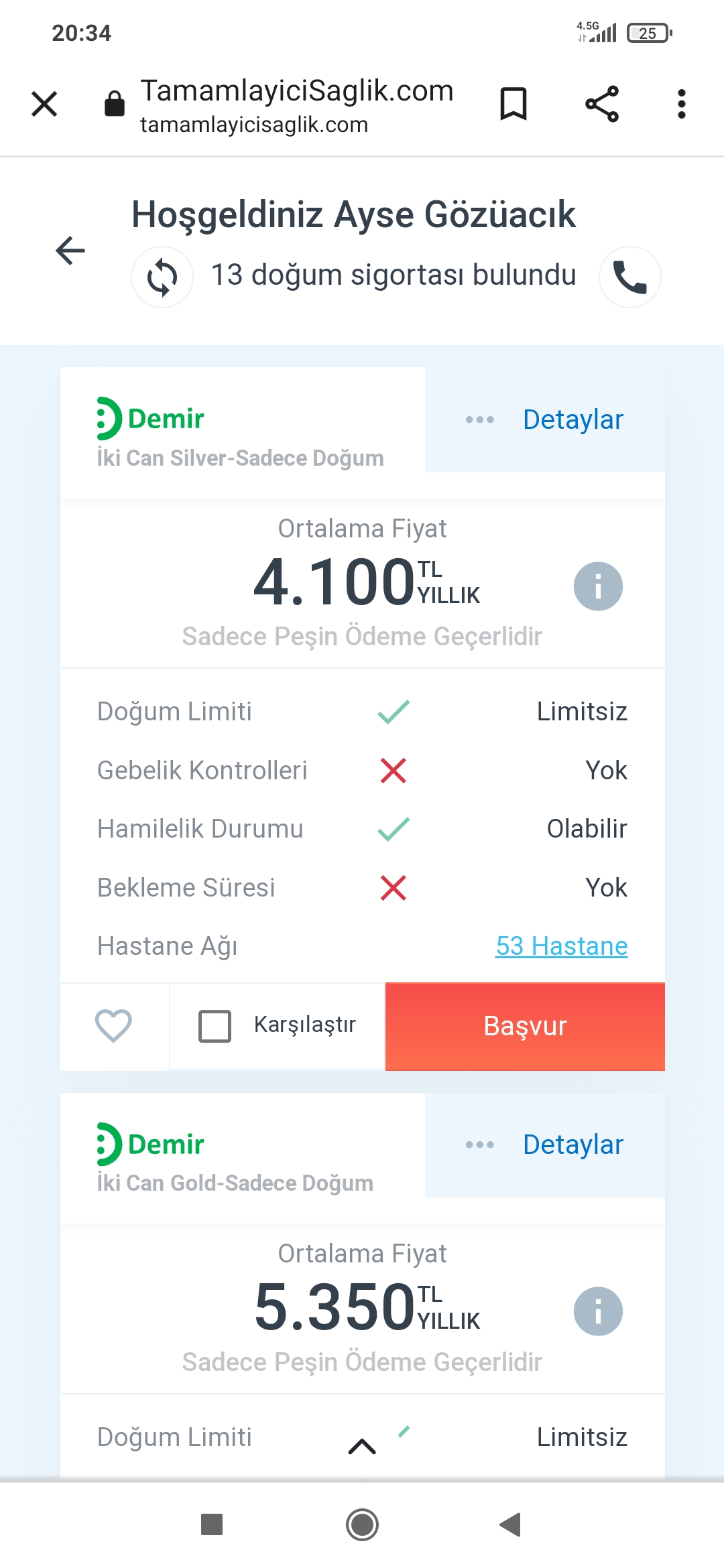Open the 53 Hastane network link
This screenshot has width=724, height=1568.
[561, 945]
